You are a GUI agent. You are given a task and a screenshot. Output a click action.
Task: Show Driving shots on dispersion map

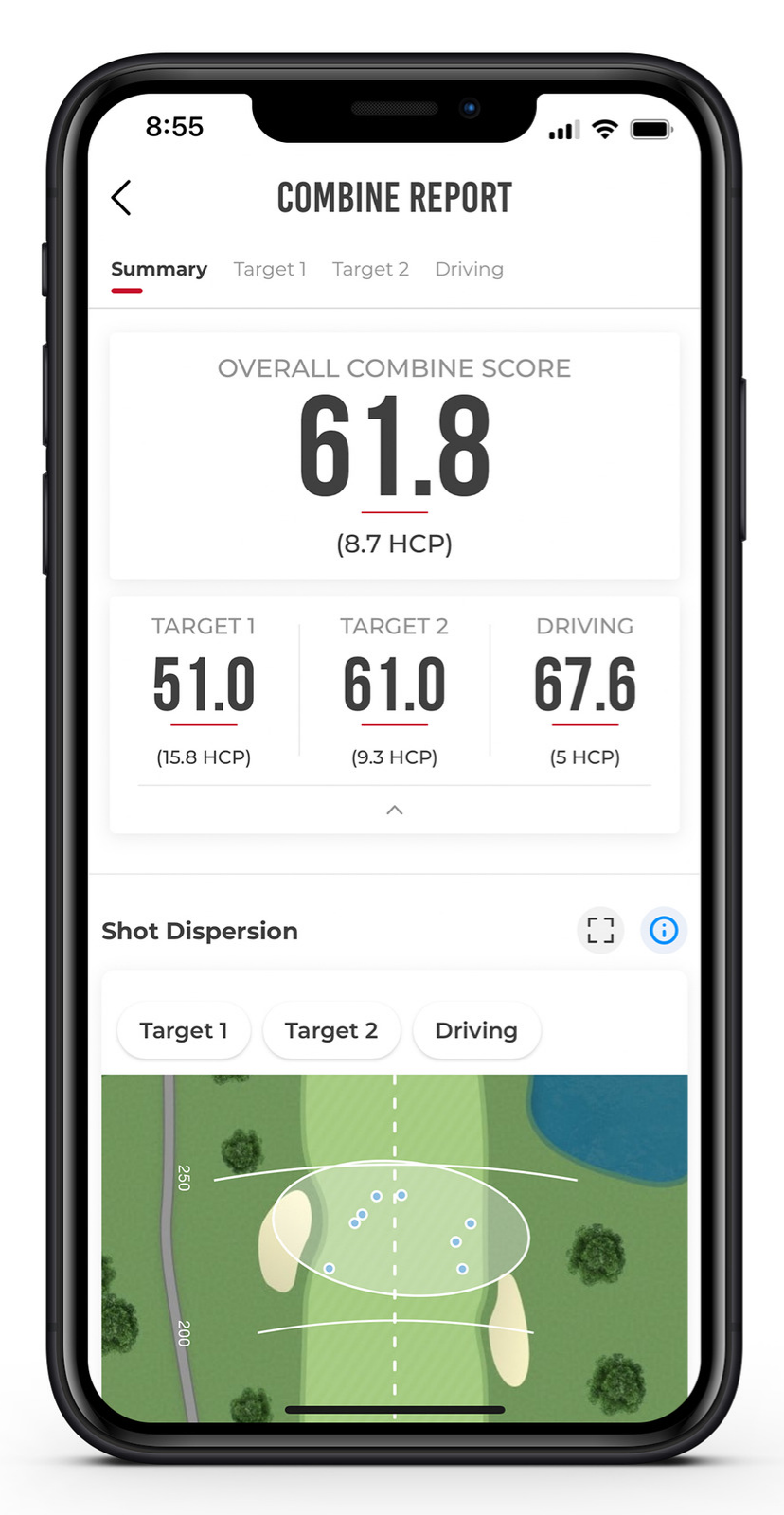coord(476,1030)
